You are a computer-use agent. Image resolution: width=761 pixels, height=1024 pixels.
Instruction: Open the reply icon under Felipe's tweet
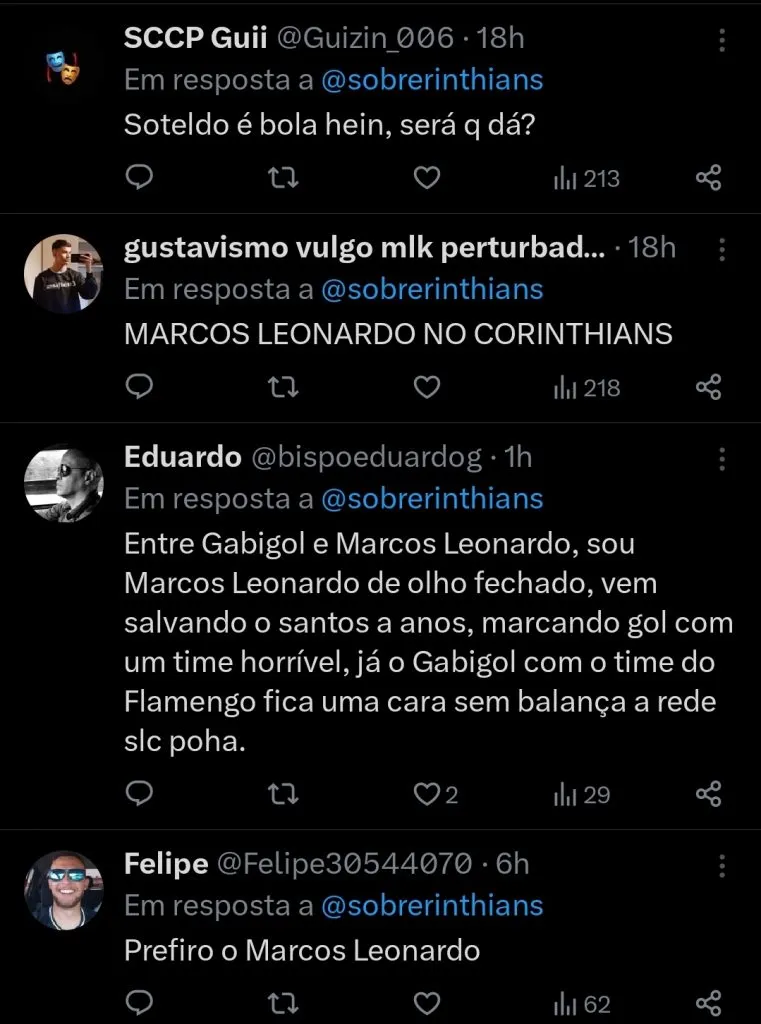point(140,1002)
